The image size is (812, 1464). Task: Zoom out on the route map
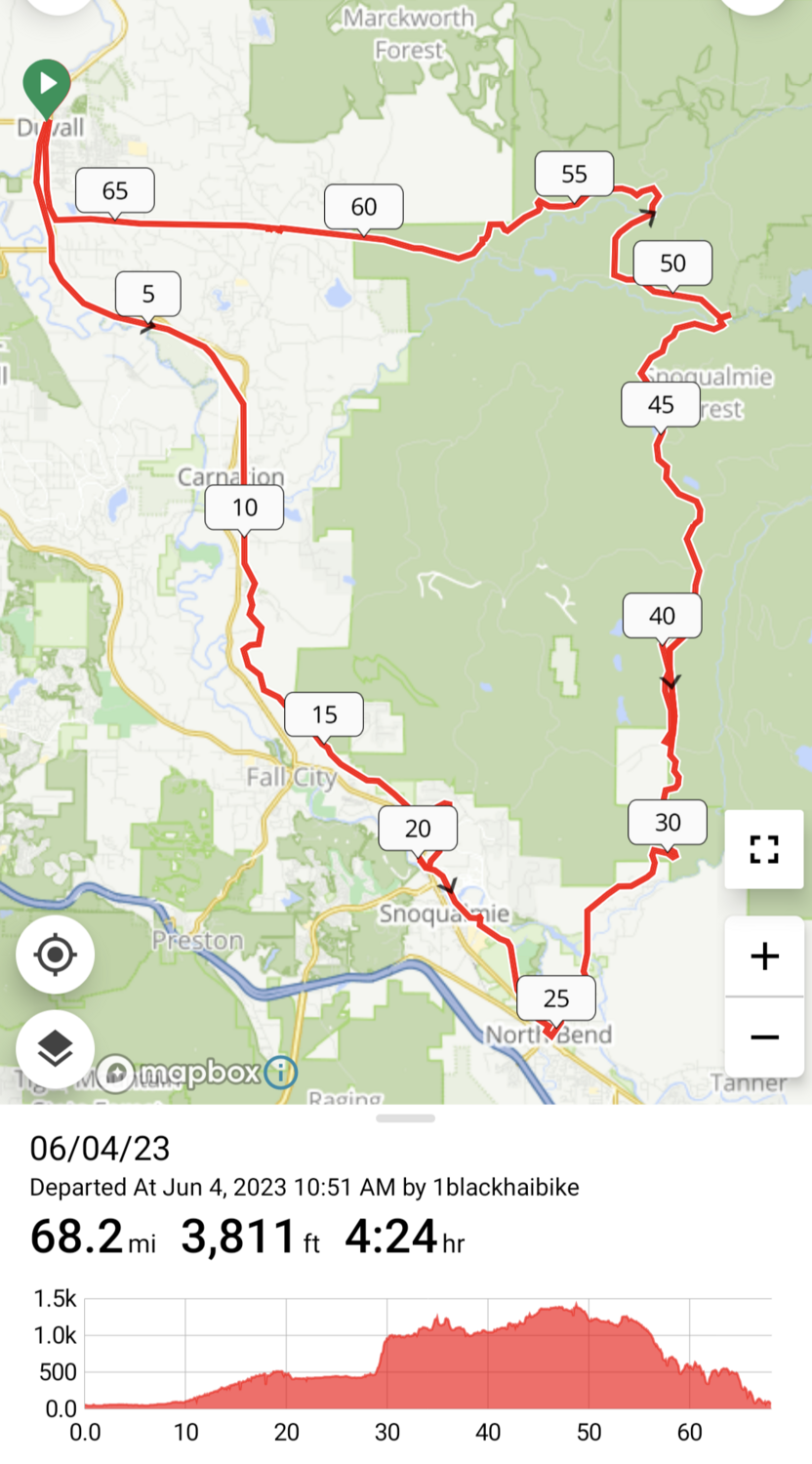[764, 1037]
